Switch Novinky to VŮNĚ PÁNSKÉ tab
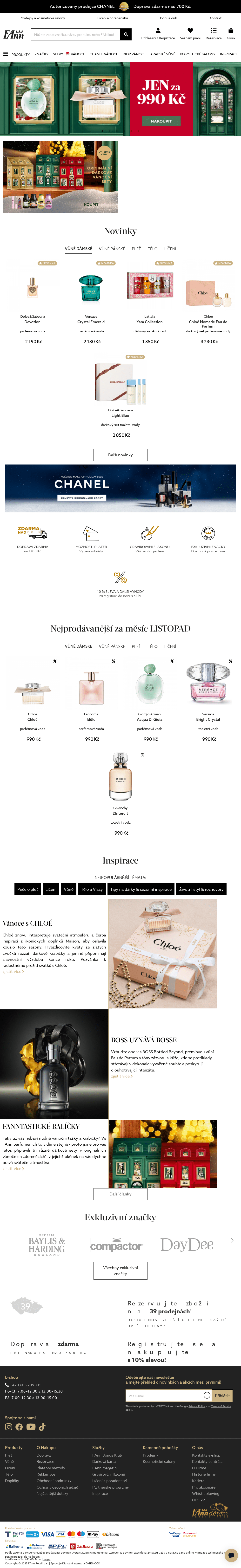The width and height of the screenshot is (241, 1568). pyautogui.click(x=112, y=248)
